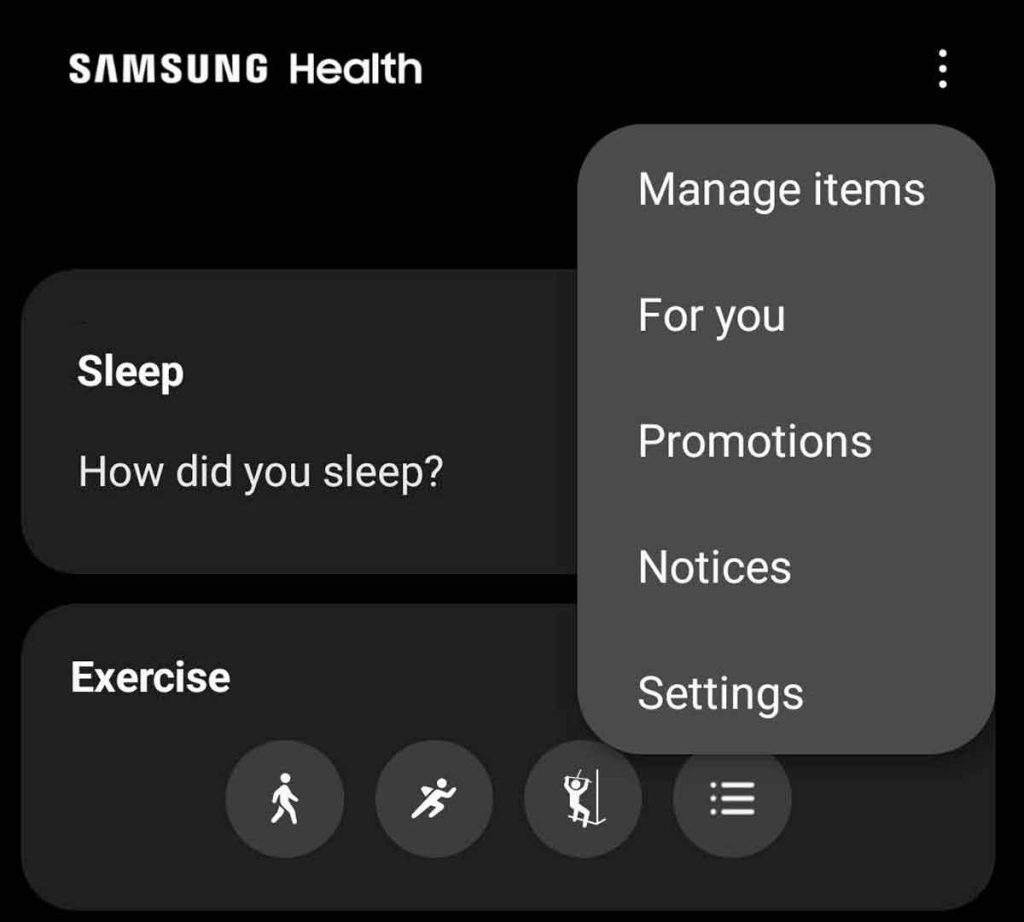Select Manage items from the menu

click(x=781, y=190)
